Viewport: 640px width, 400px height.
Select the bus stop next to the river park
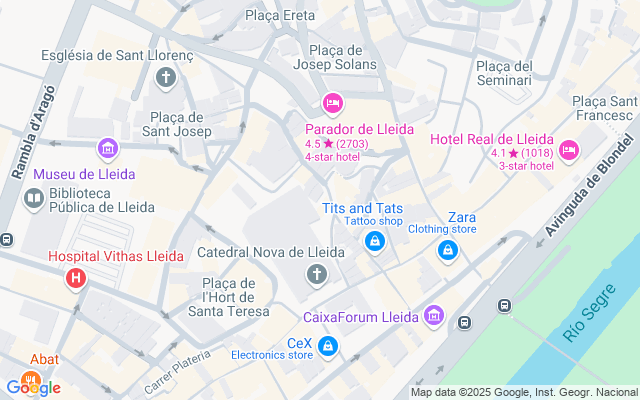(x=504, y=305)
